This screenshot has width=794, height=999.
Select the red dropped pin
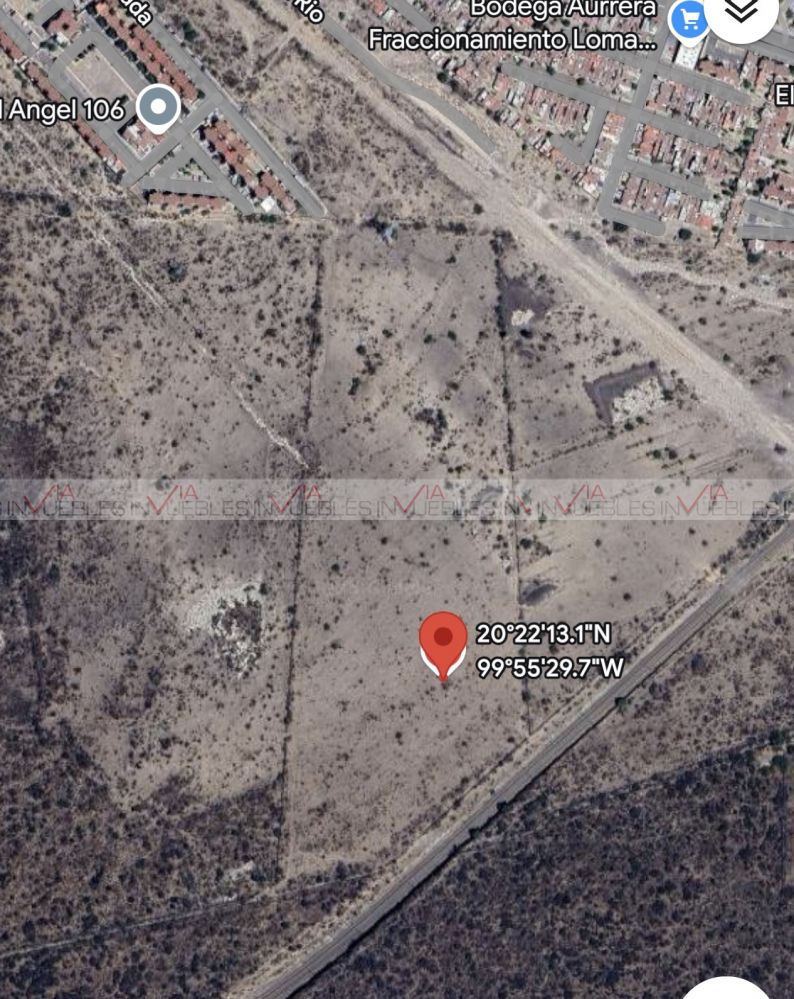443,642
